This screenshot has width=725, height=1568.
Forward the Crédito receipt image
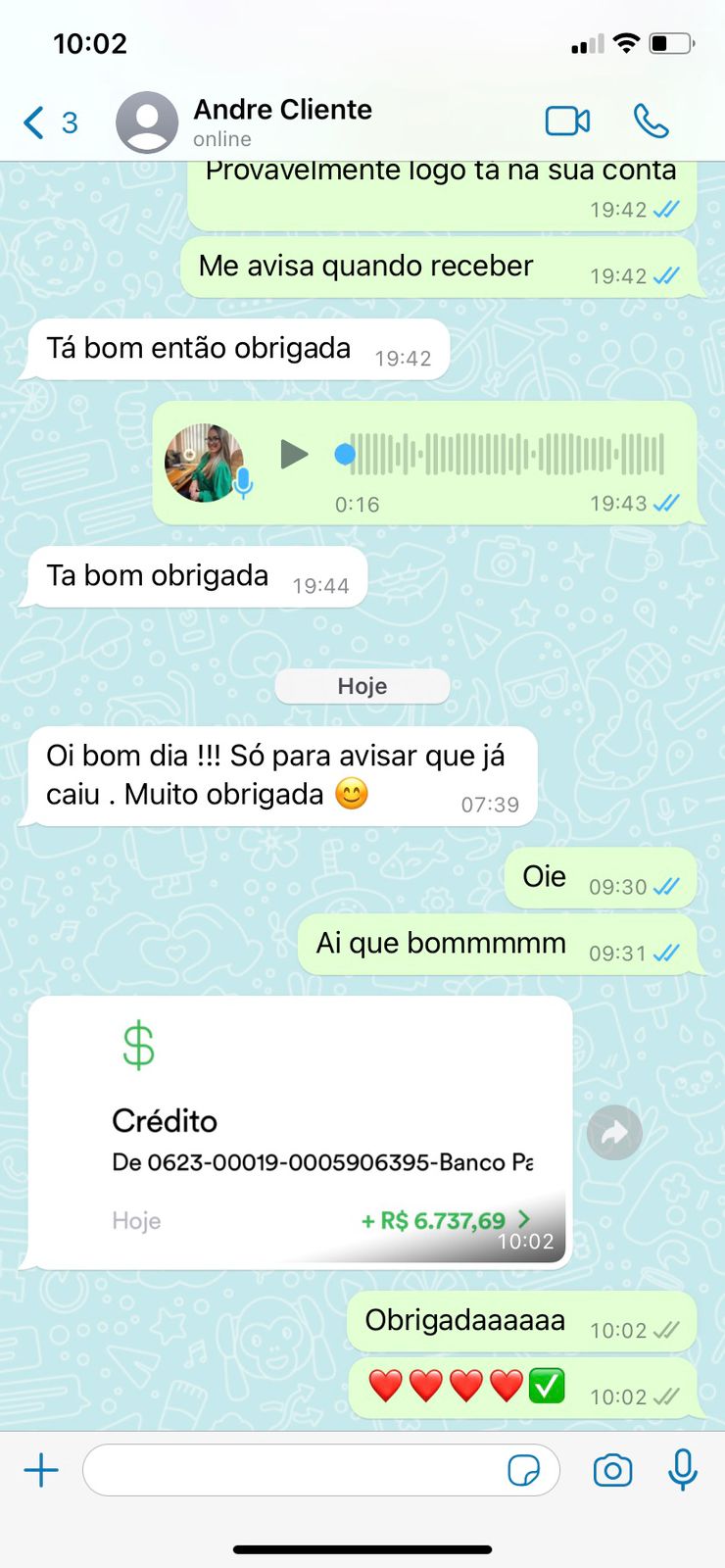(x=614, y=1133)
